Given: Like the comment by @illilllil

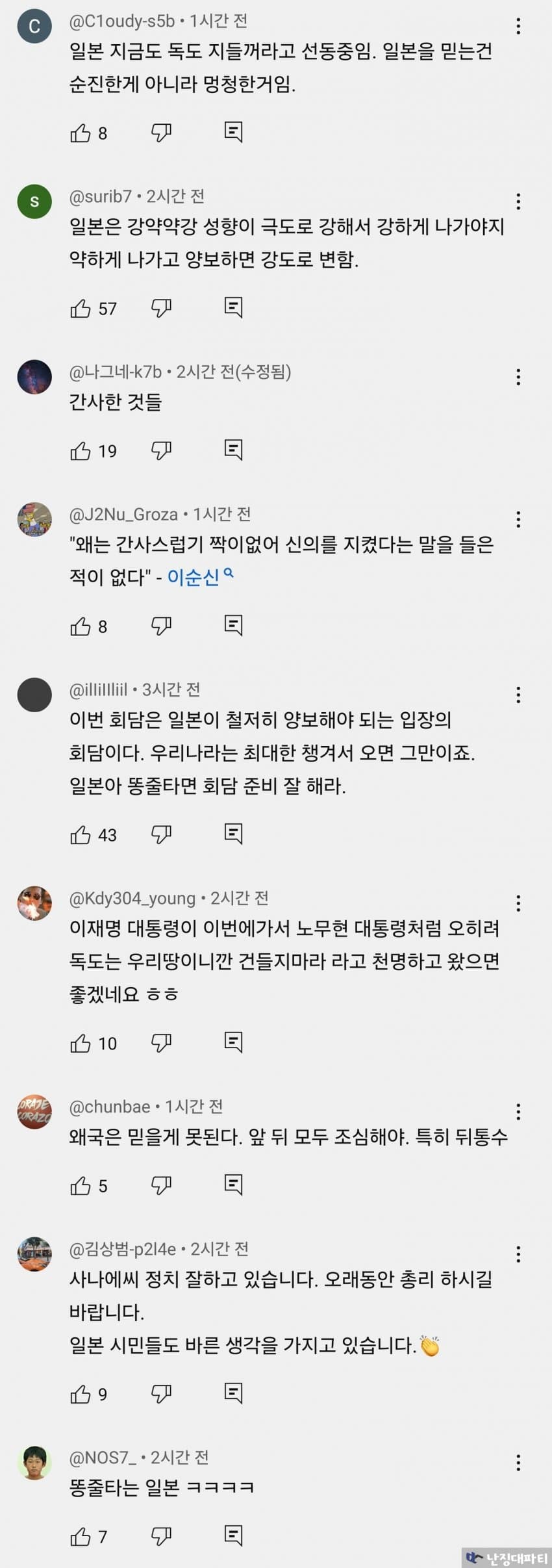Looking at the screenshot, I should (x=81, y=835).
